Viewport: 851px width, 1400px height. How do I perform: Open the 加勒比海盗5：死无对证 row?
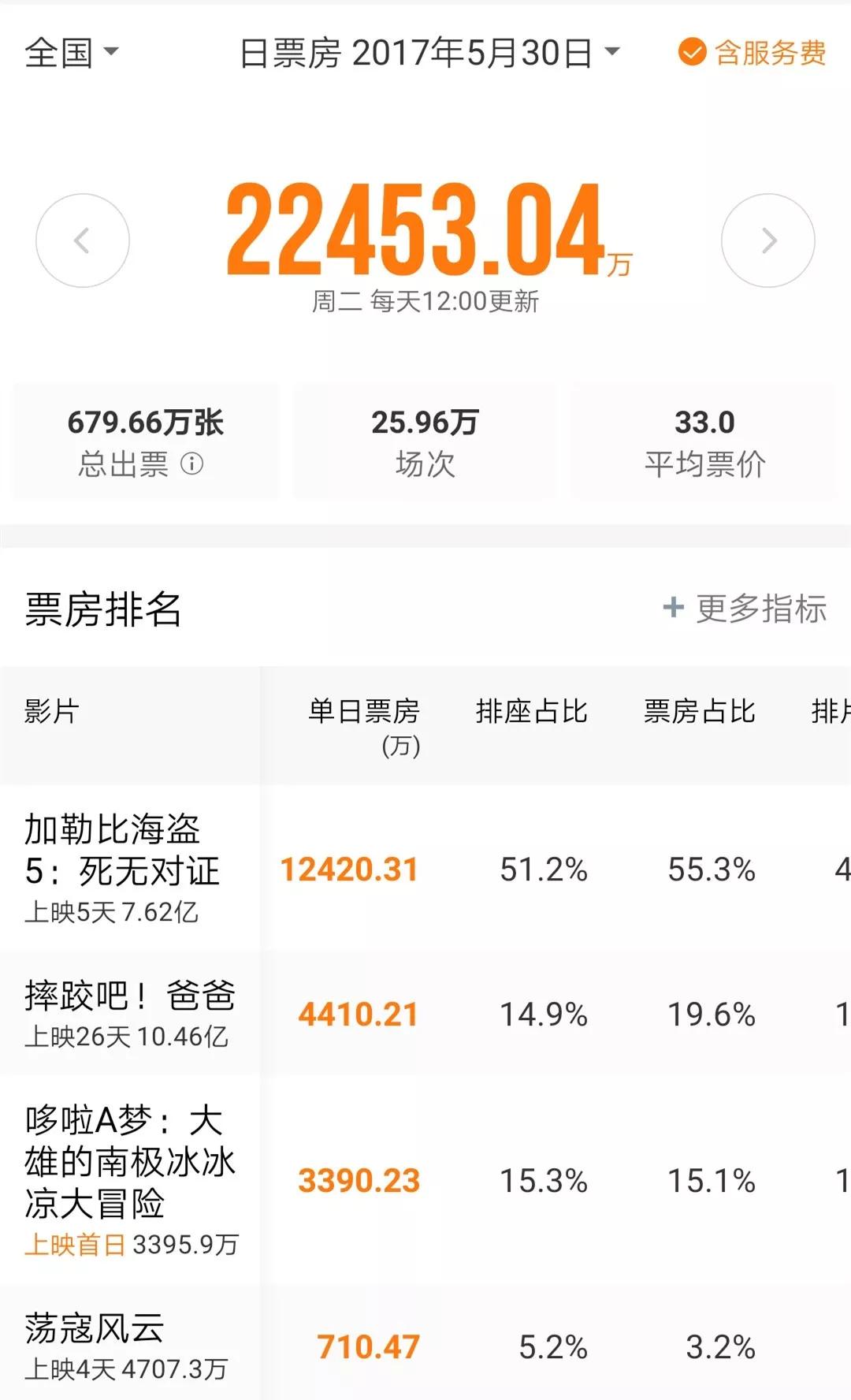pos(425,869)
